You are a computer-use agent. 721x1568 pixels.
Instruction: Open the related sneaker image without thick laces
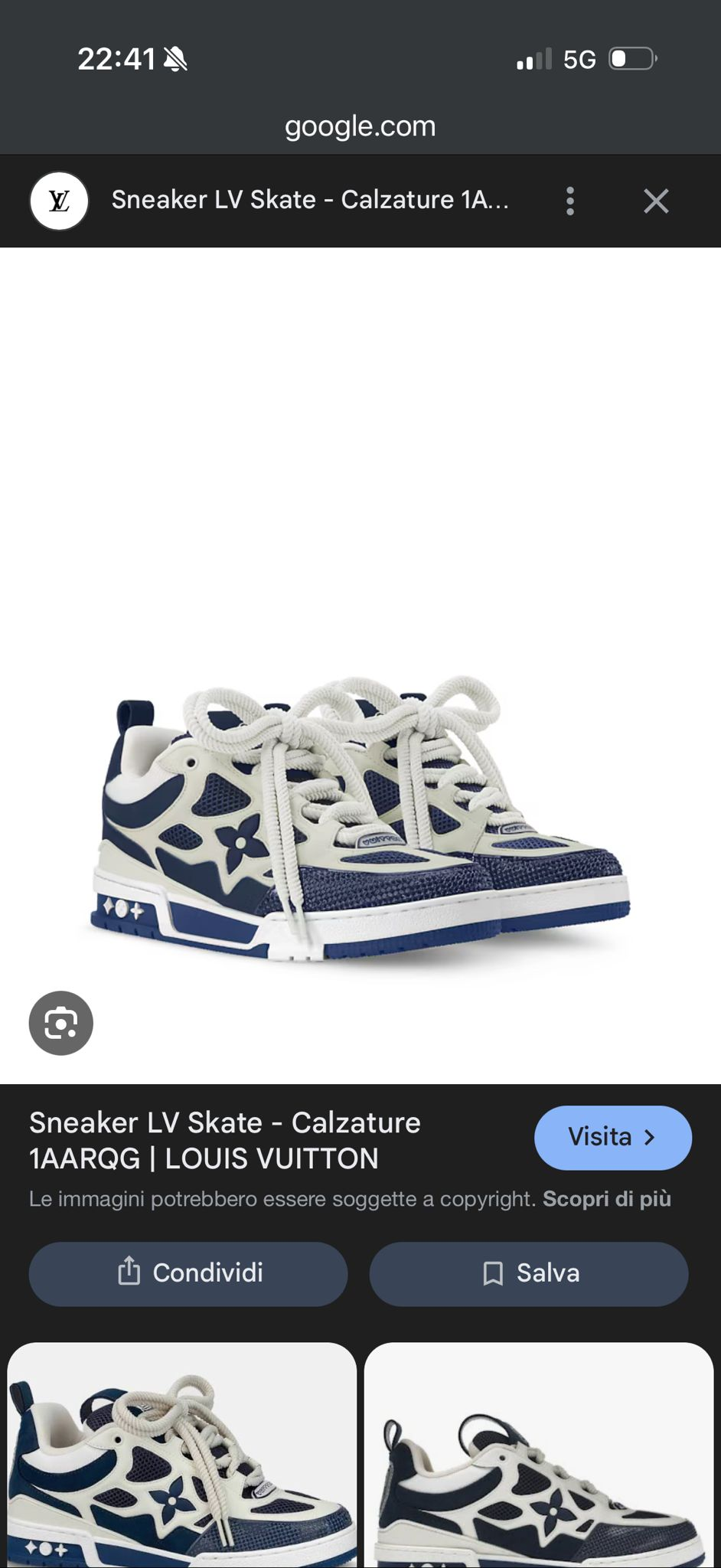point(539,1455)
